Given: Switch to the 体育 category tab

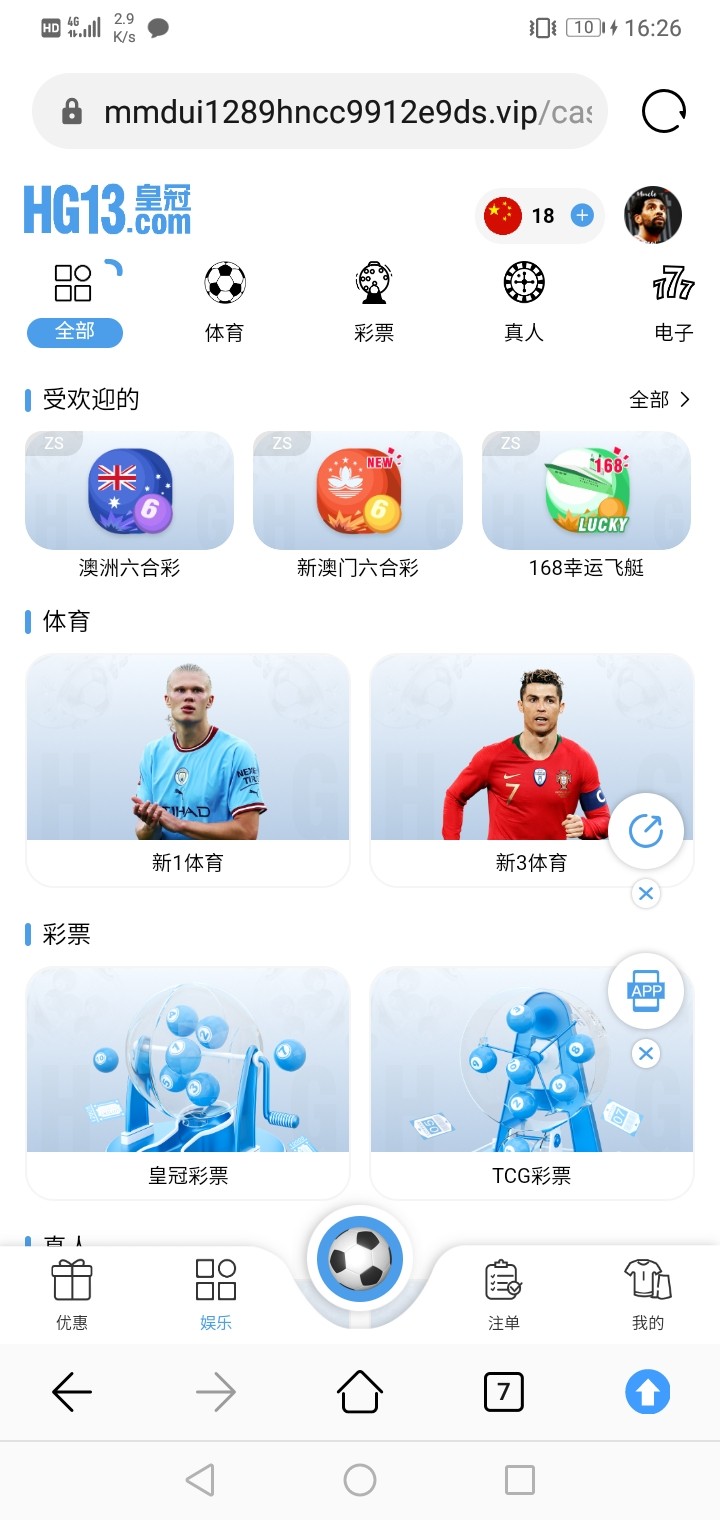Looking at the screenshot, I should [225, 302].
